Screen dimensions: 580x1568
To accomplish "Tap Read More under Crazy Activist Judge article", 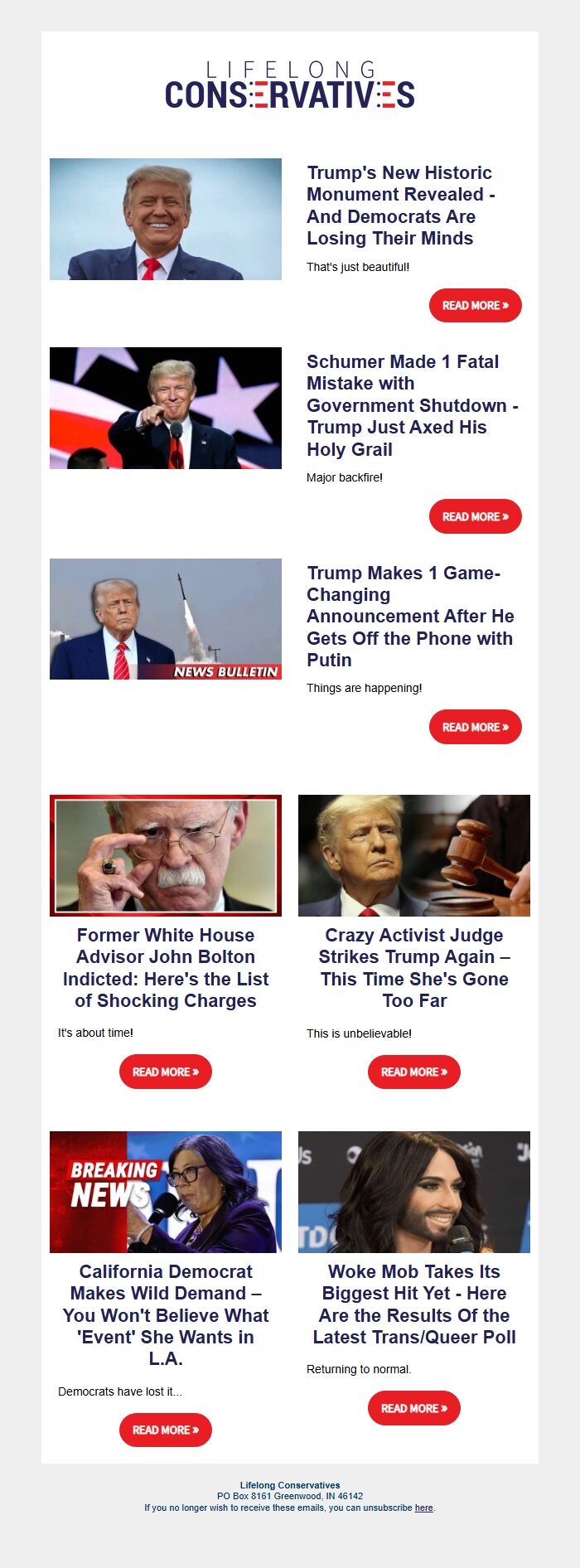I will [x=413, y=1072].
